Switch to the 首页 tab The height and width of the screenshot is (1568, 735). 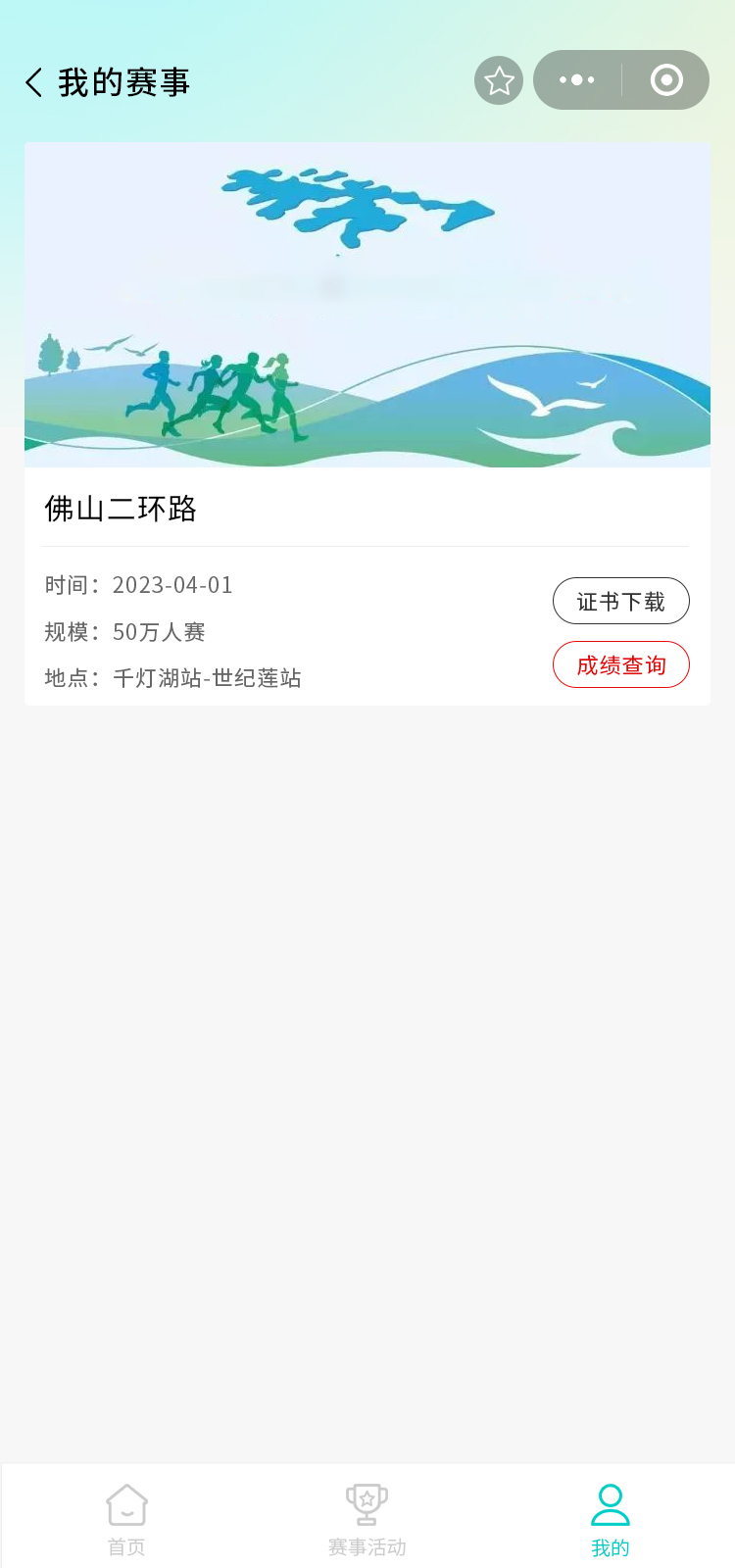(x=126, y=1518)
